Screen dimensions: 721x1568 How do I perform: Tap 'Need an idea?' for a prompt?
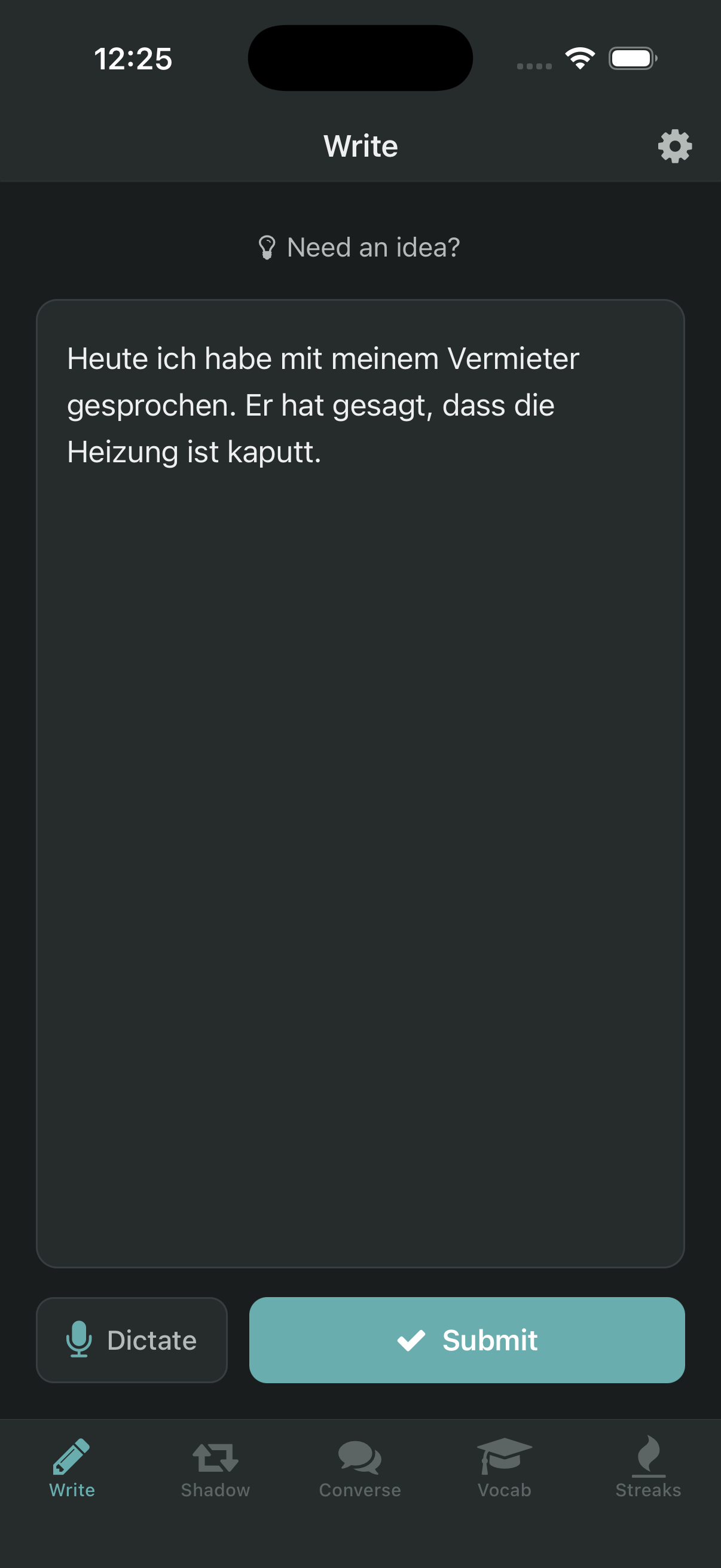[359, 248]
